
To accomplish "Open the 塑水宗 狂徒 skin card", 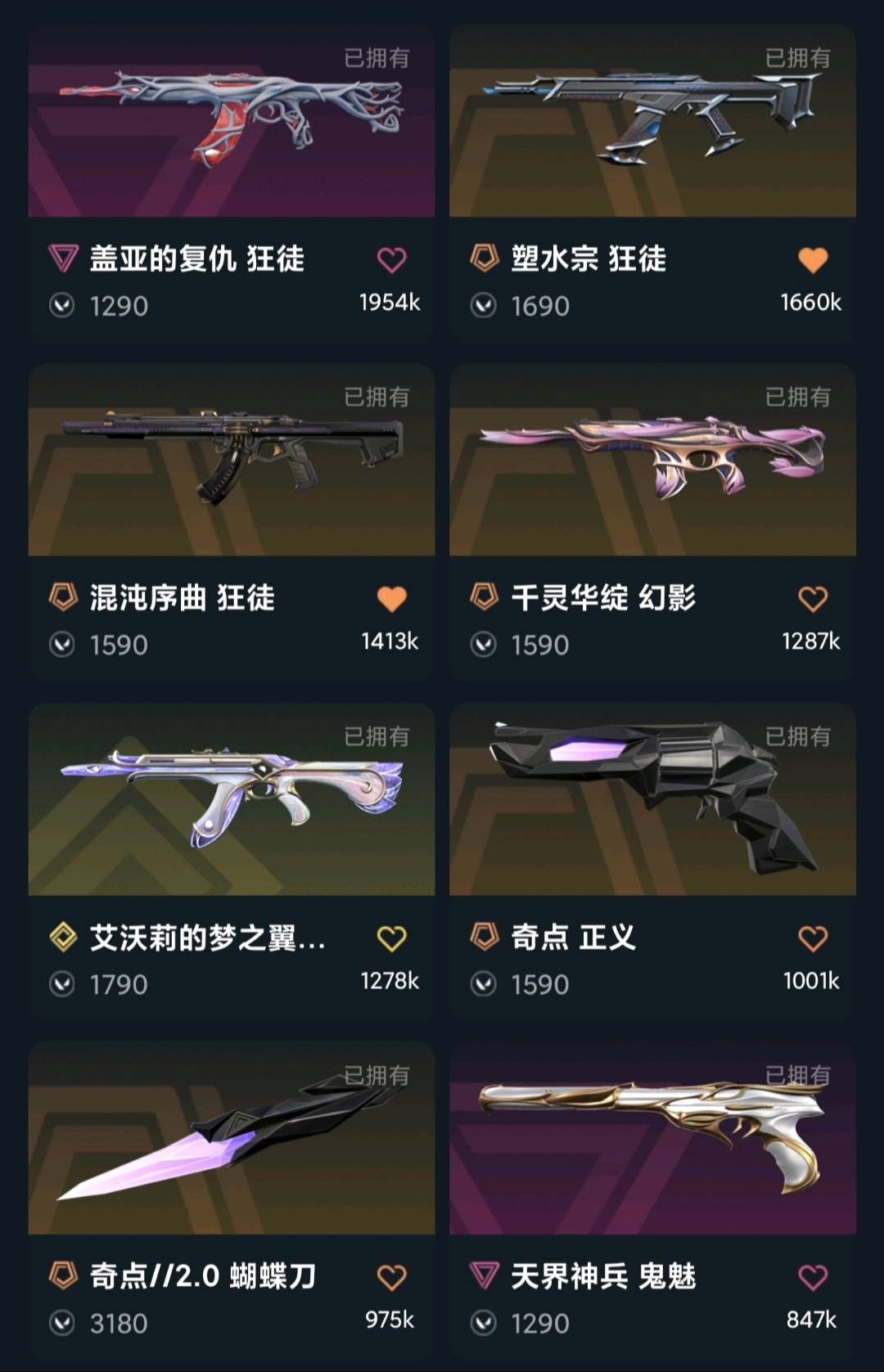I will 652,123.
